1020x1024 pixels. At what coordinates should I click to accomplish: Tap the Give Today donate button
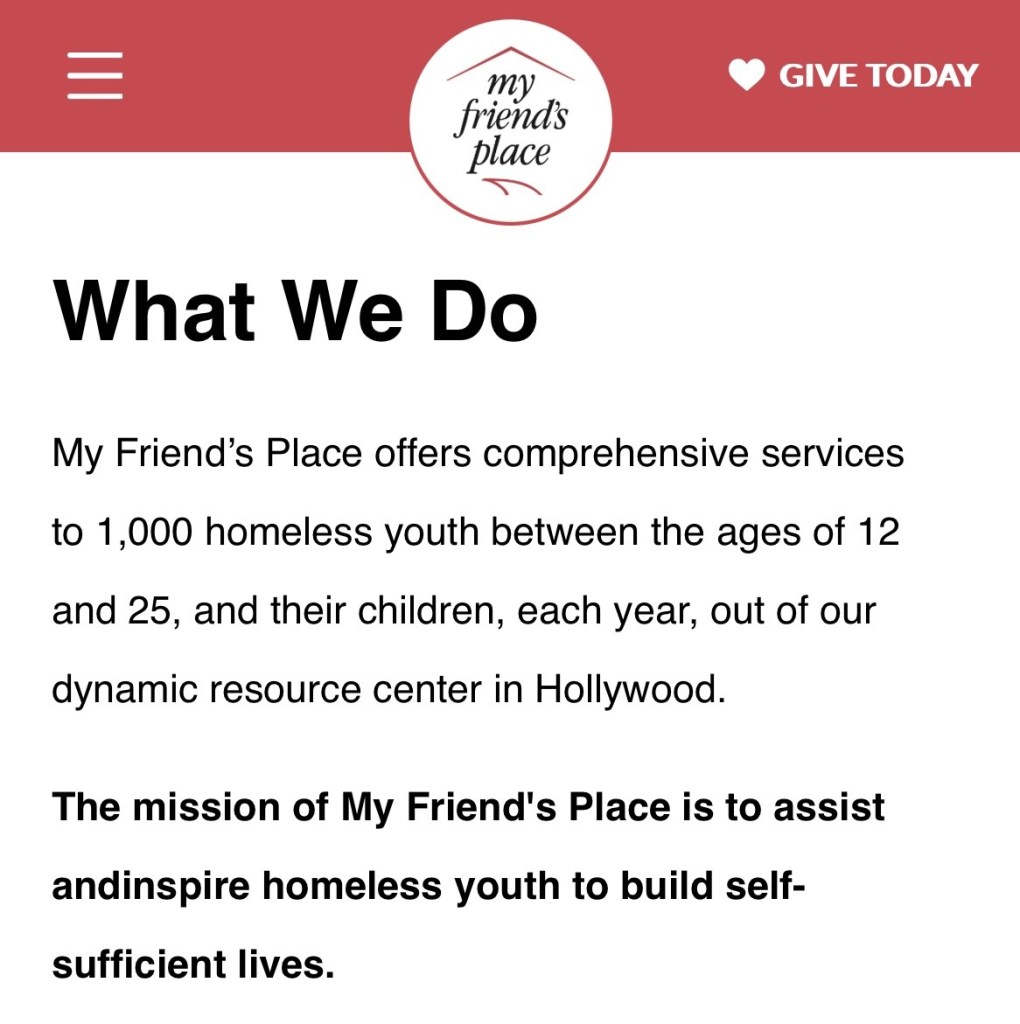tap(853, 75)
